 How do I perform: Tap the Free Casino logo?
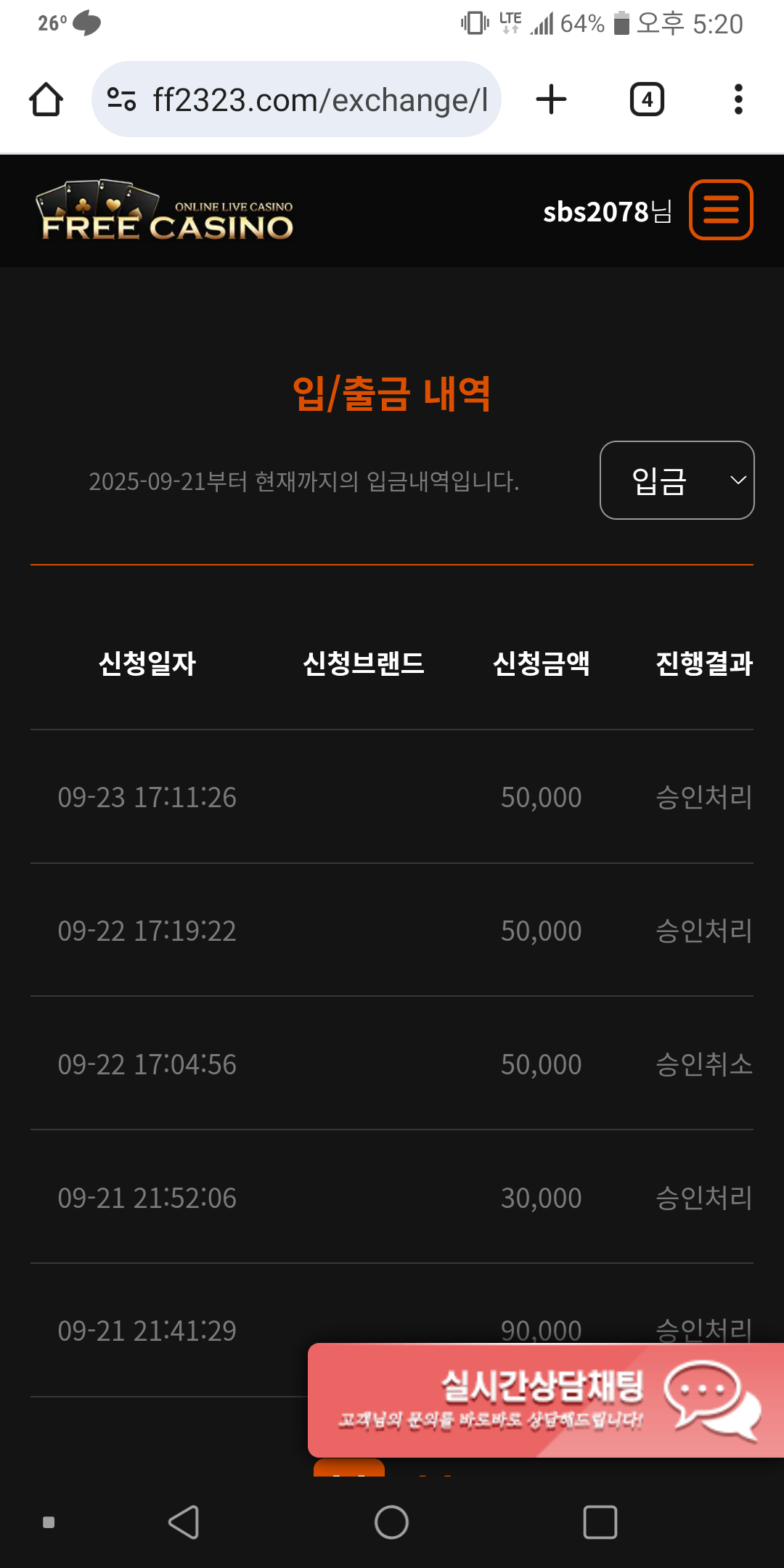(167, 211)
